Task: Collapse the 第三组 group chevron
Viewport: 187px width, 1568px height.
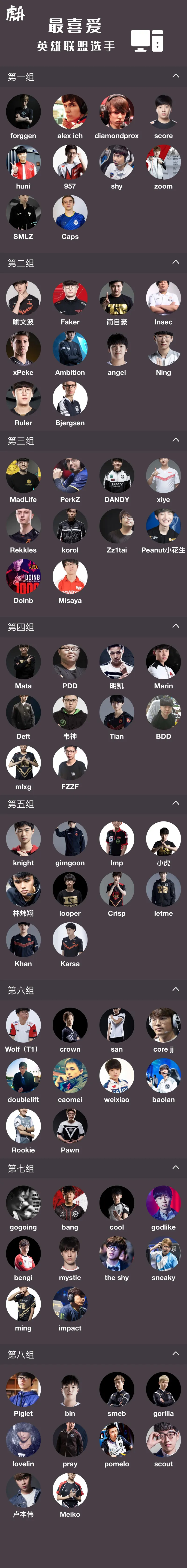Action: point(176,439)
